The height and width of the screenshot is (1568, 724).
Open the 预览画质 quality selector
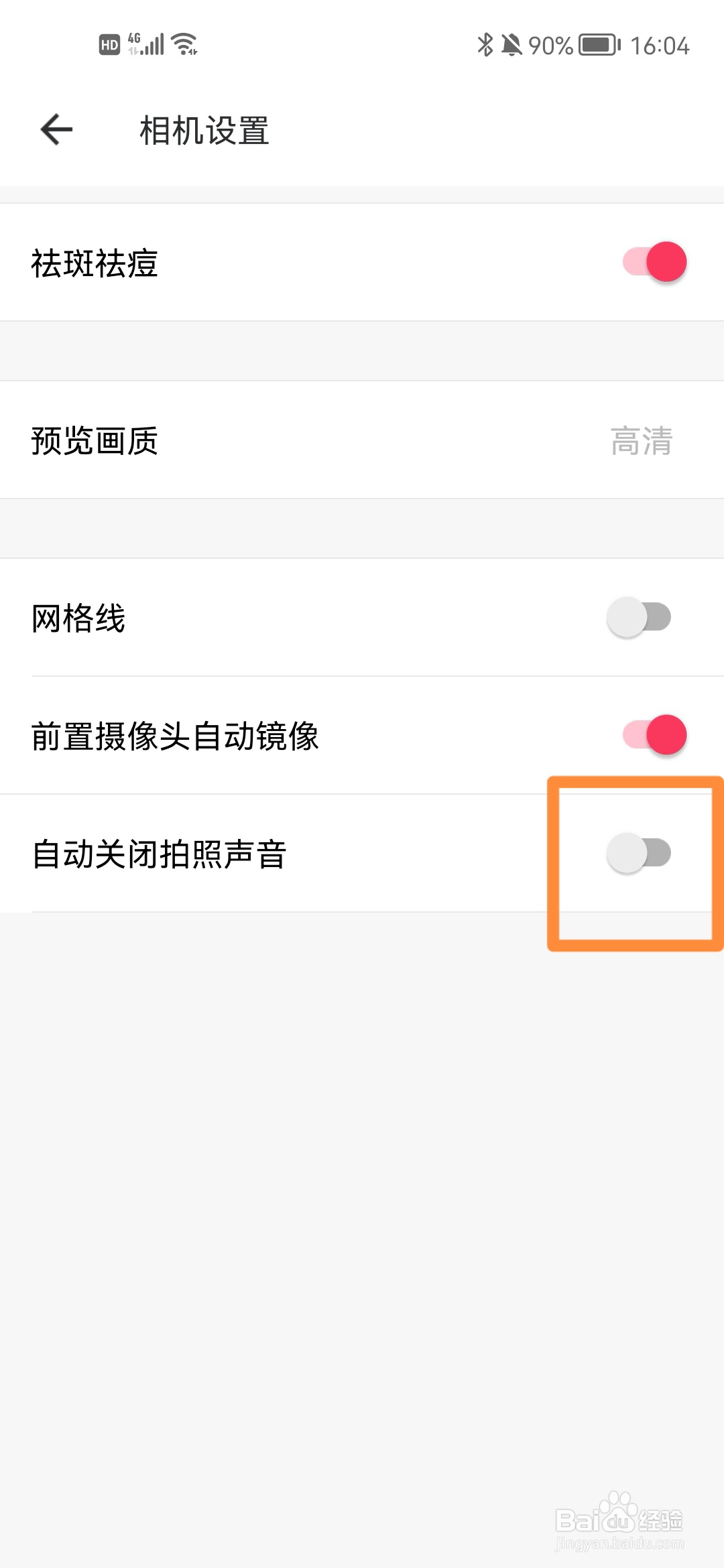point(362,442)
